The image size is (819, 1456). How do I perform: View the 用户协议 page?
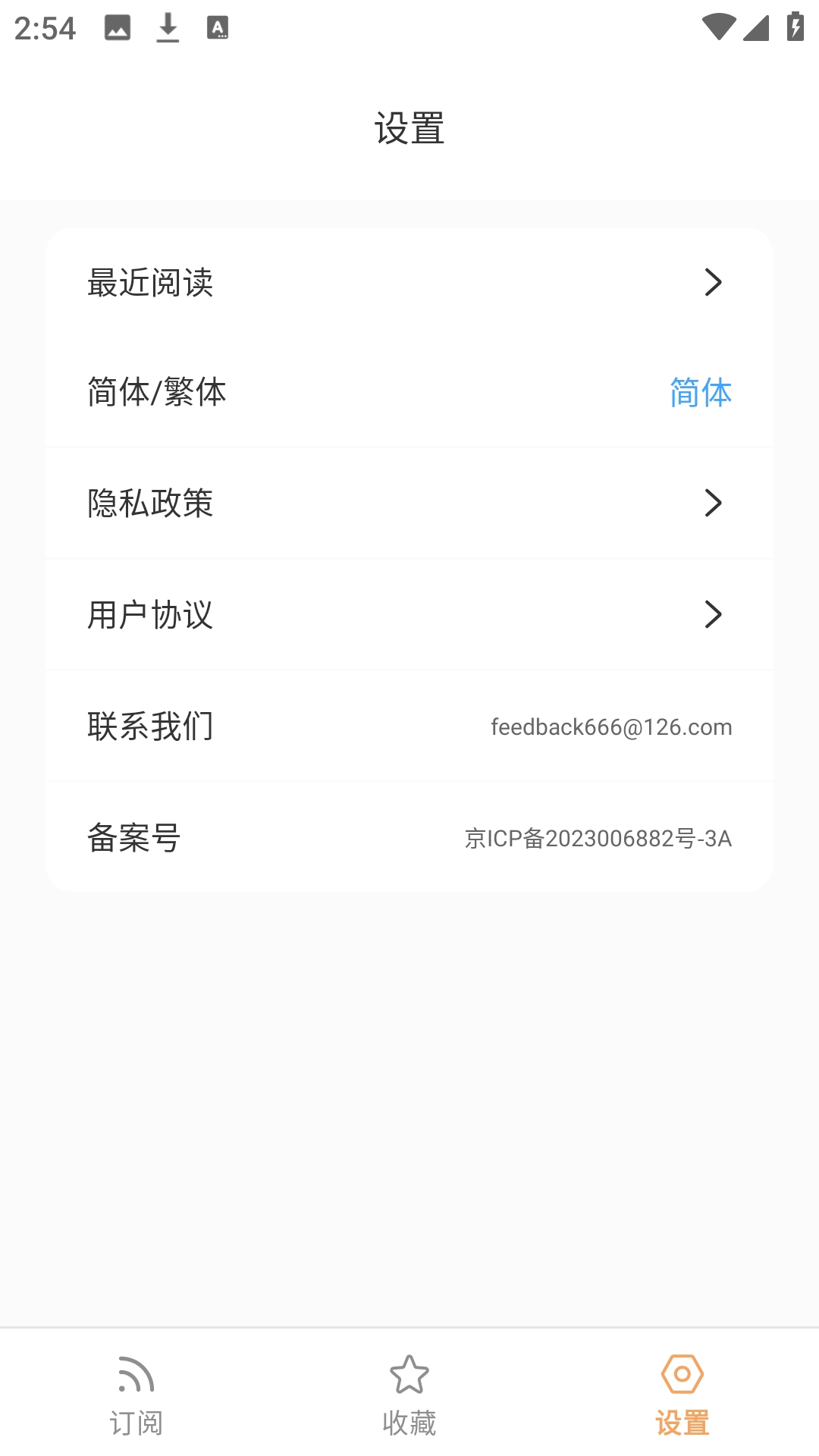(409, 614)
